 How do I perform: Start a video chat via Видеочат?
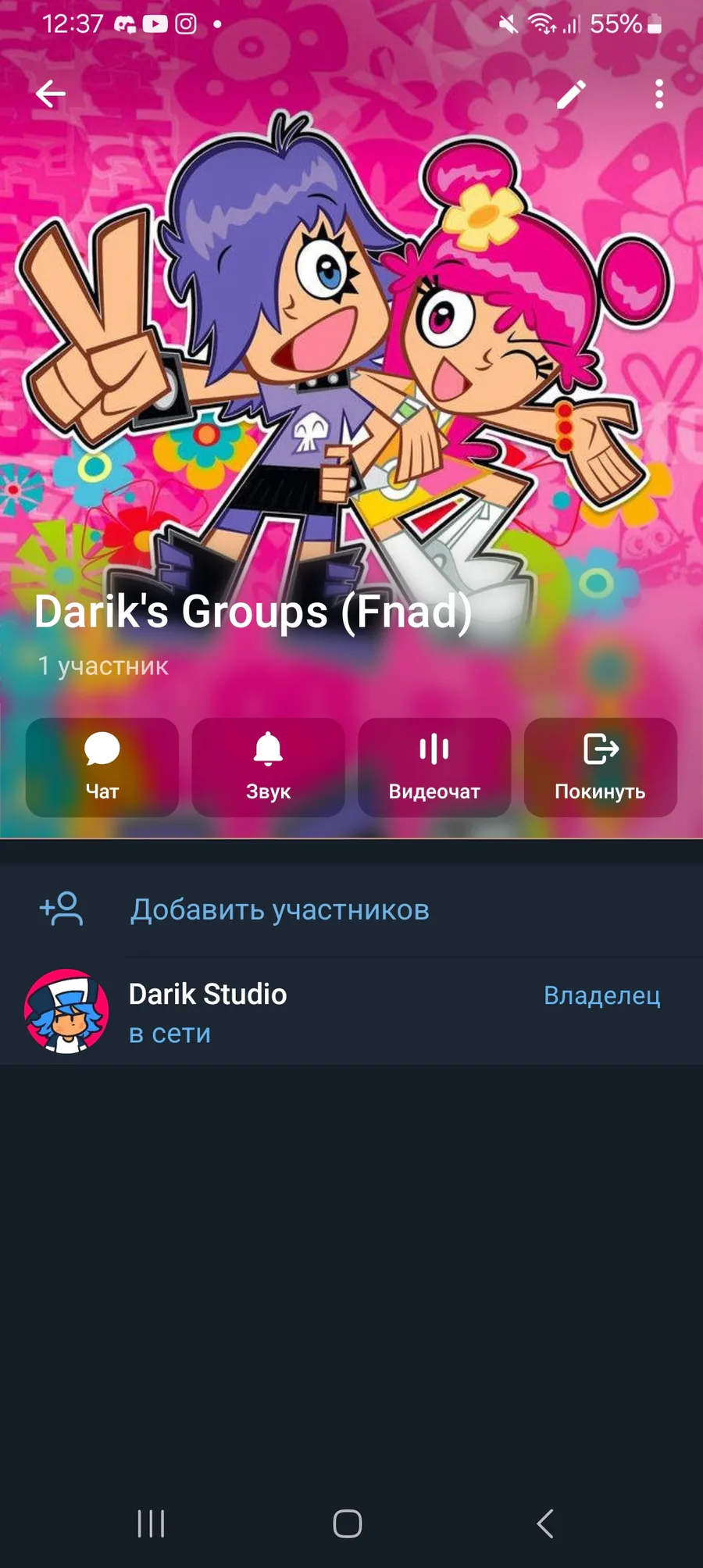tap(434, 767)
